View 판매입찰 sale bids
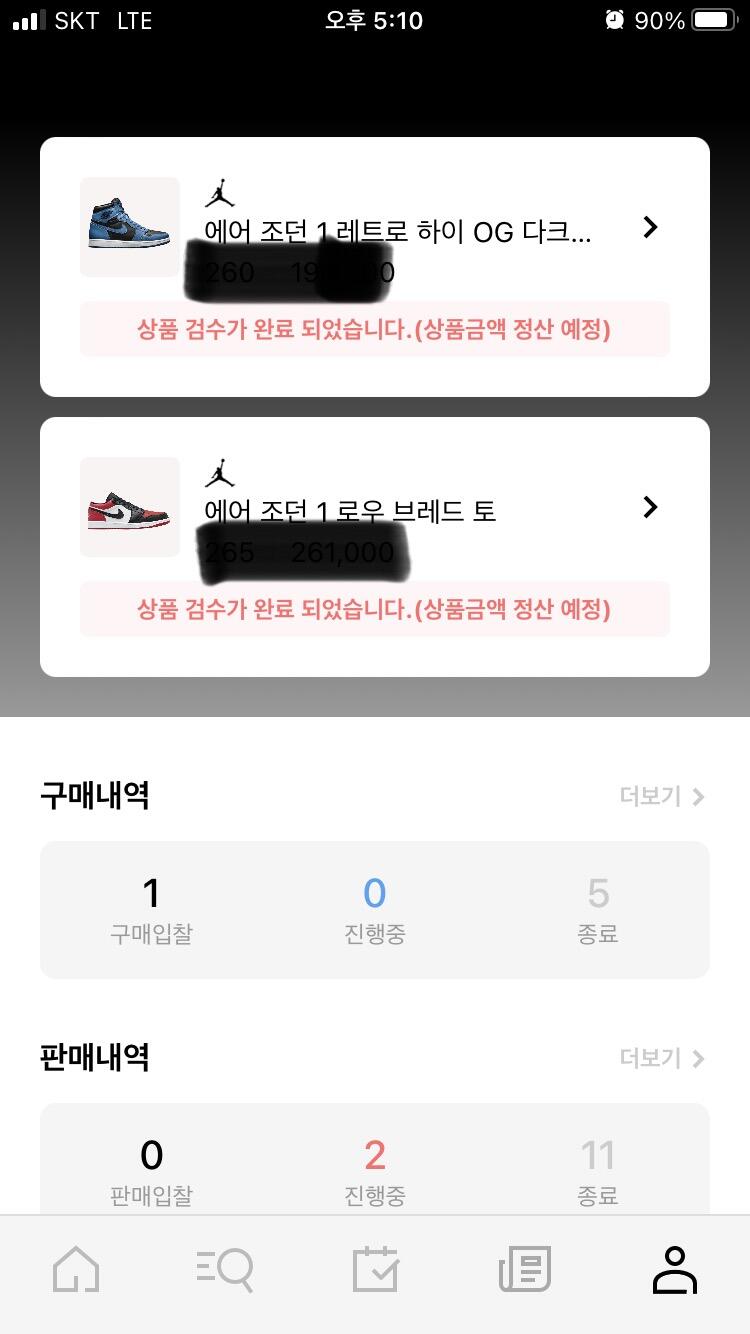The height and width of the screenshot is (1334, 750). pyautogui.click(x=151, y=1172)
